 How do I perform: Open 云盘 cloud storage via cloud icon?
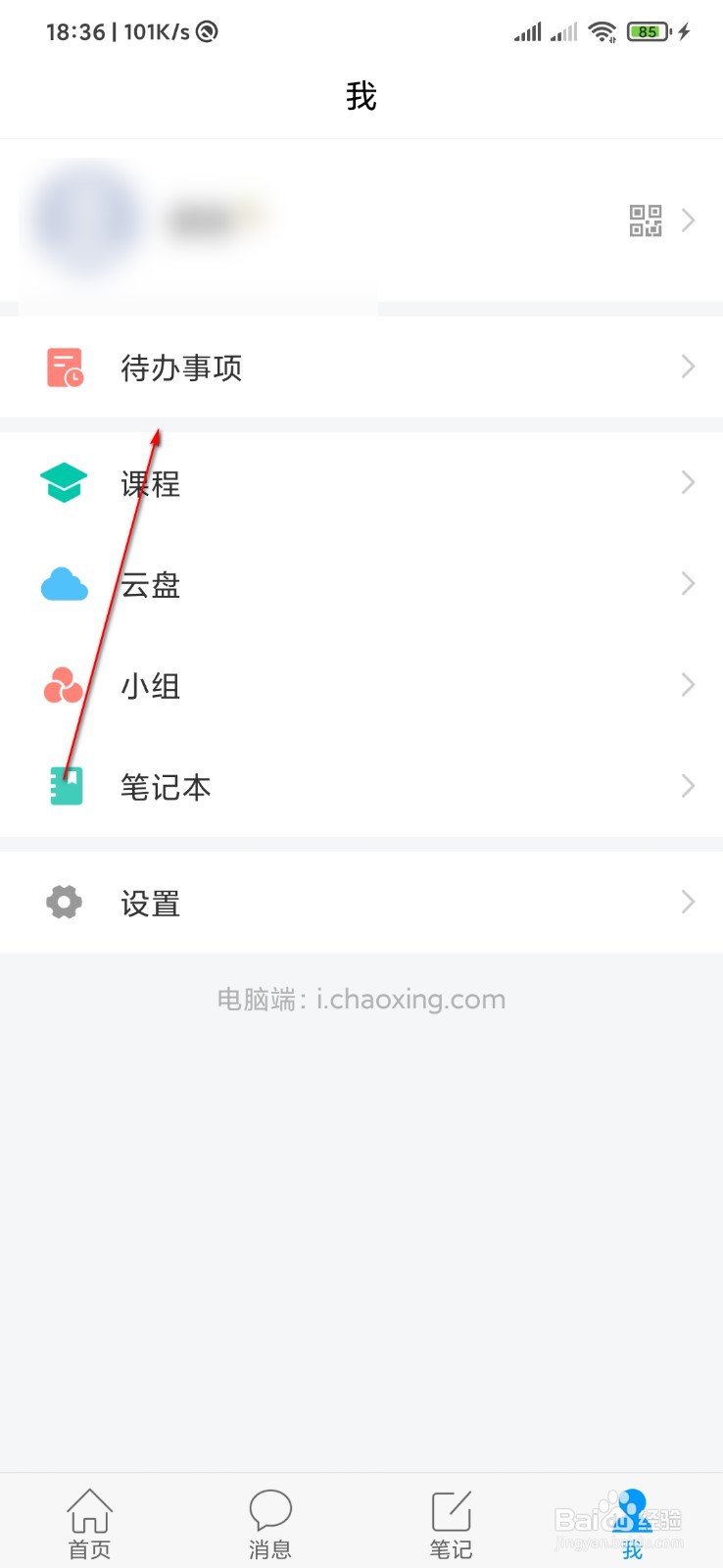pyautogui.click(x=63, y=584)
